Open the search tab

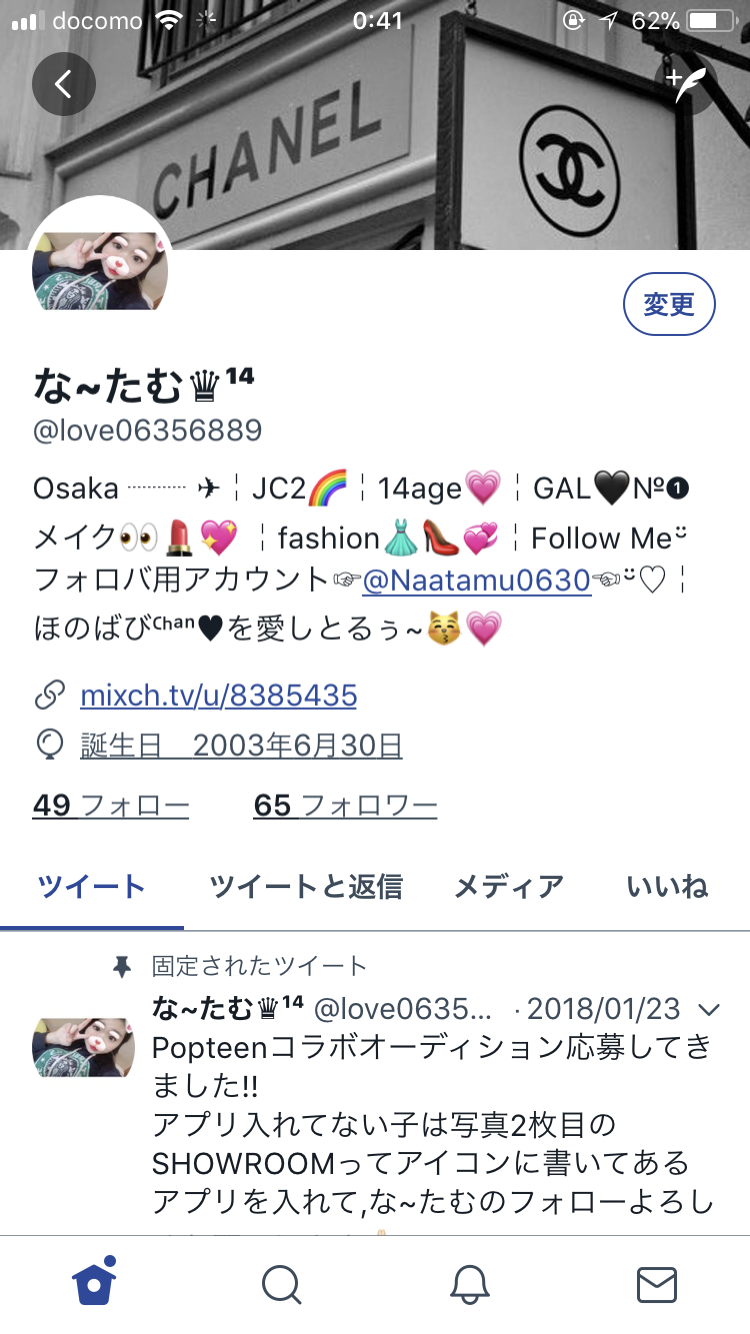(x=282, y=1284)
